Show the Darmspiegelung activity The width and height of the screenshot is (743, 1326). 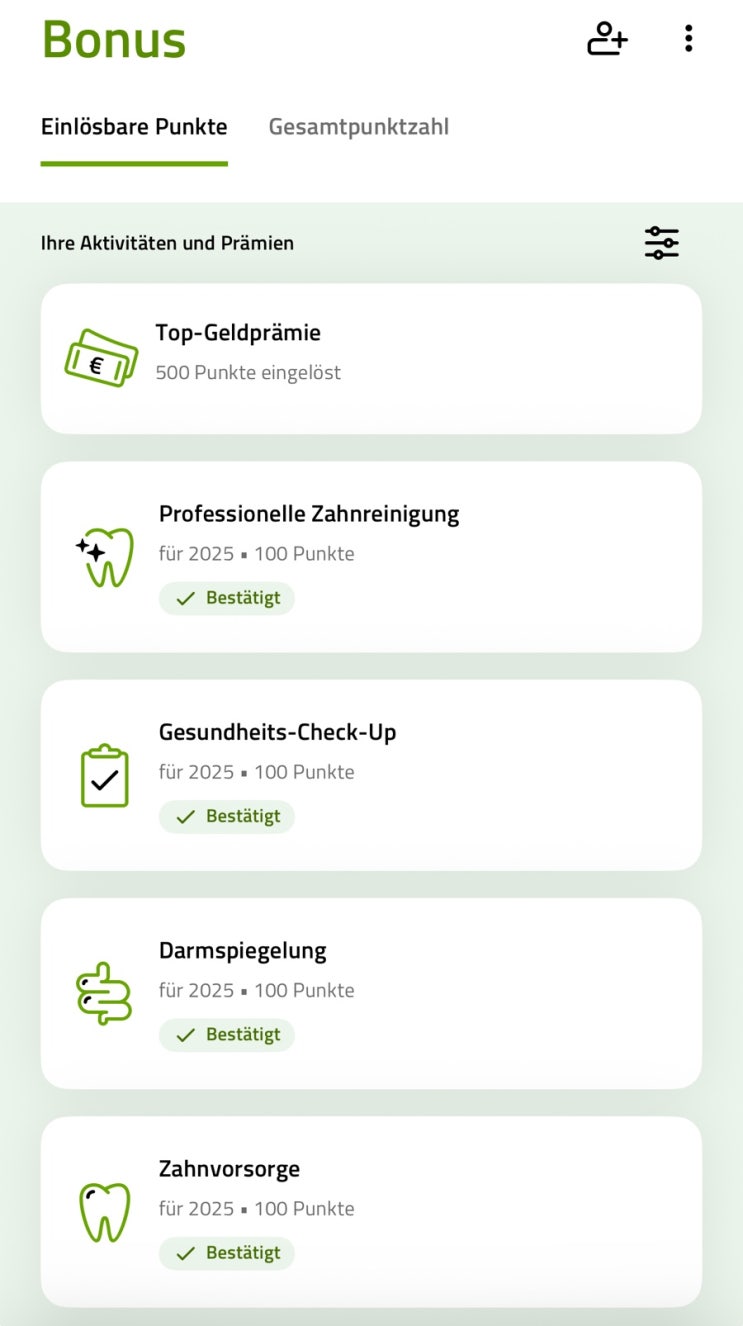(371, 993)
